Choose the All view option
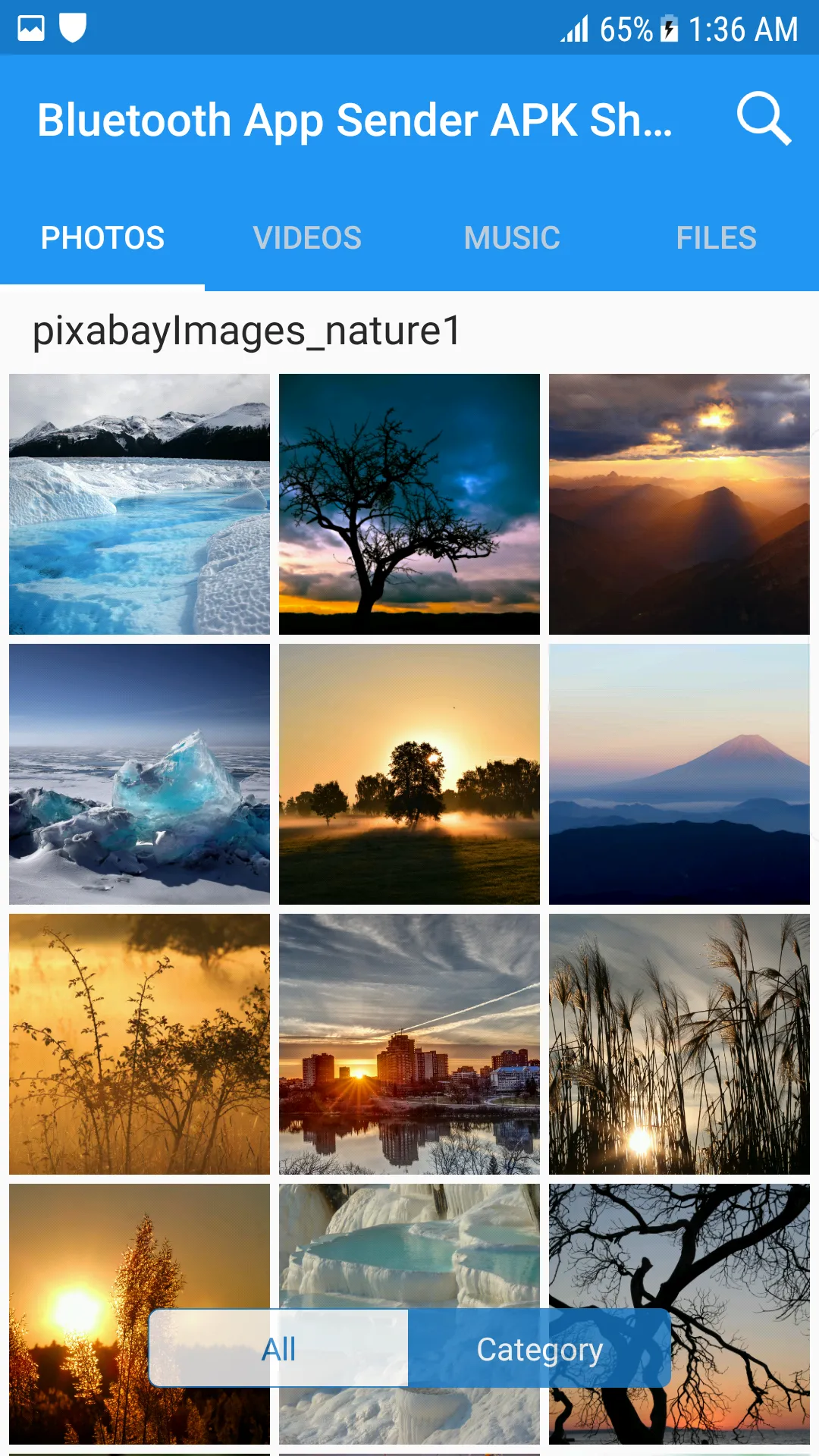The height and width of the screenshot is (1456, 819). point(278,1349)
